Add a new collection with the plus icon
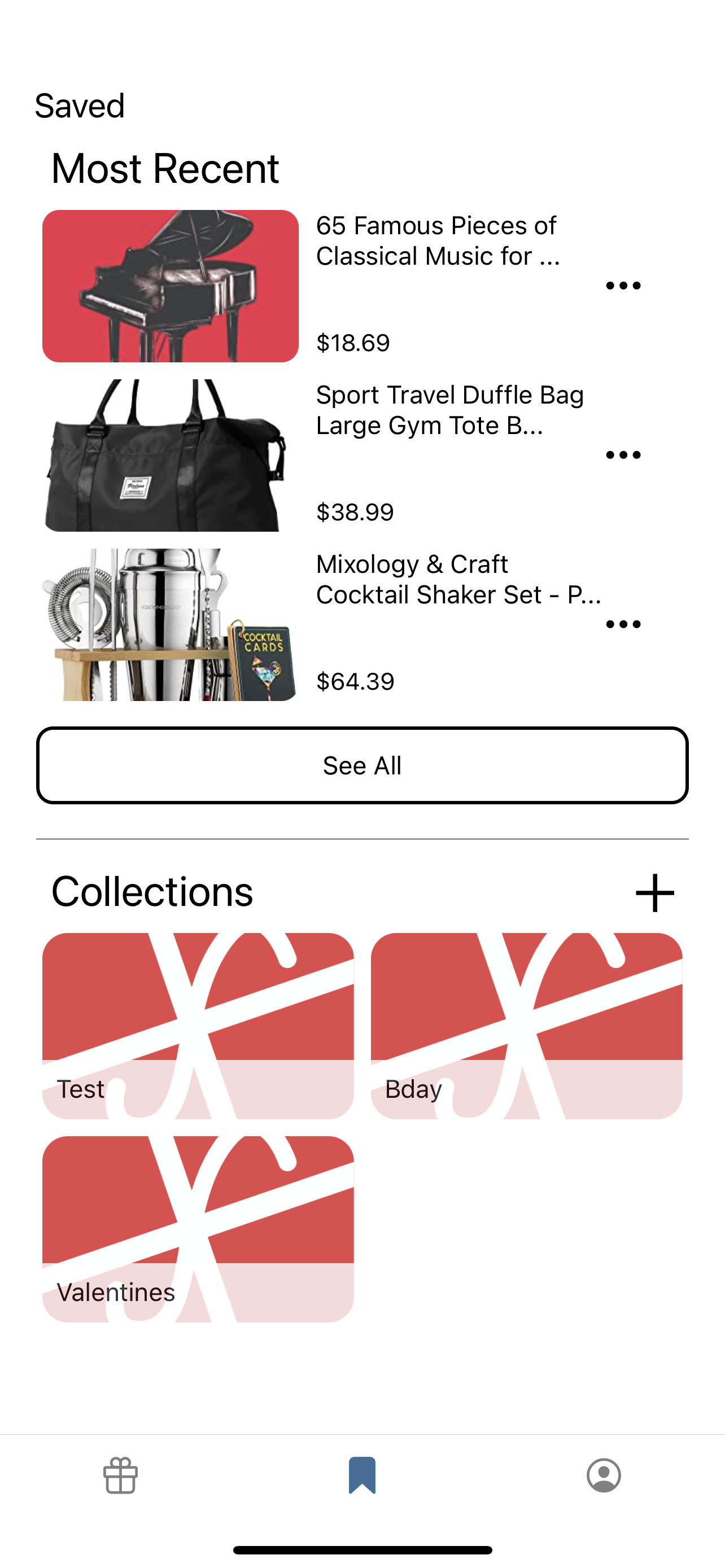725x1568 pixels. click(x=654, y=893)
